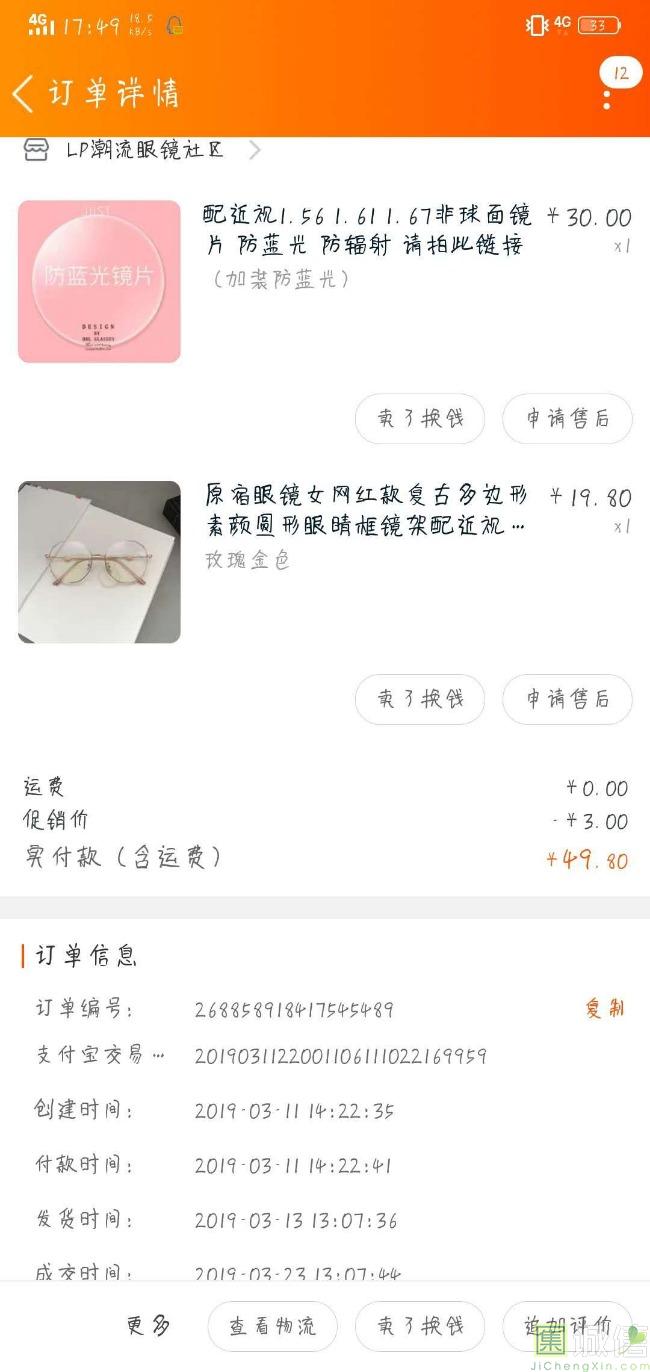Tap 卖了换钱 in the bottom bar

pyautogui.click(x=420, y=1326)
